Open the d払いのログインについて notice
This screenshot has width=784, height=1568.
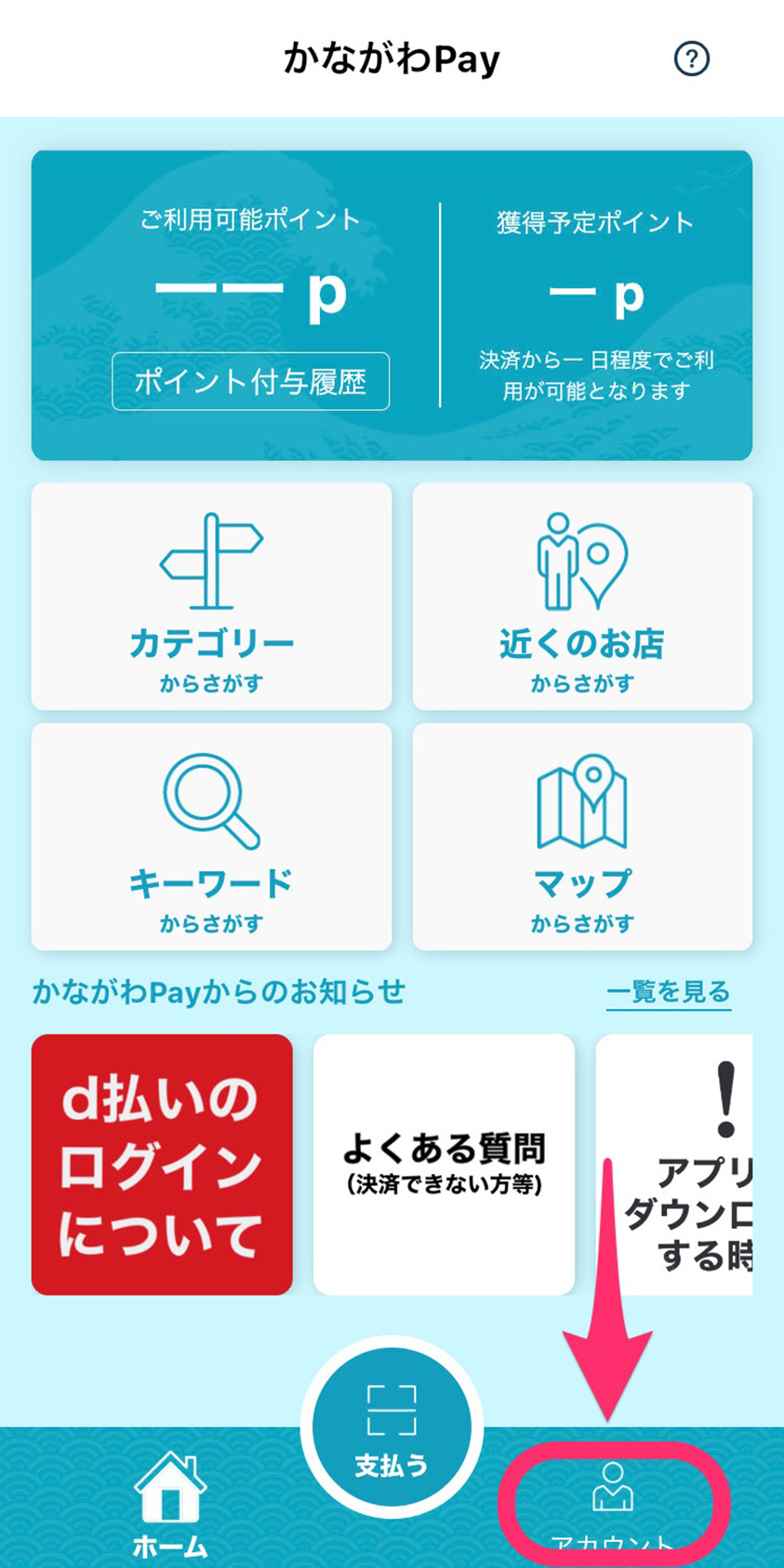162,1165
